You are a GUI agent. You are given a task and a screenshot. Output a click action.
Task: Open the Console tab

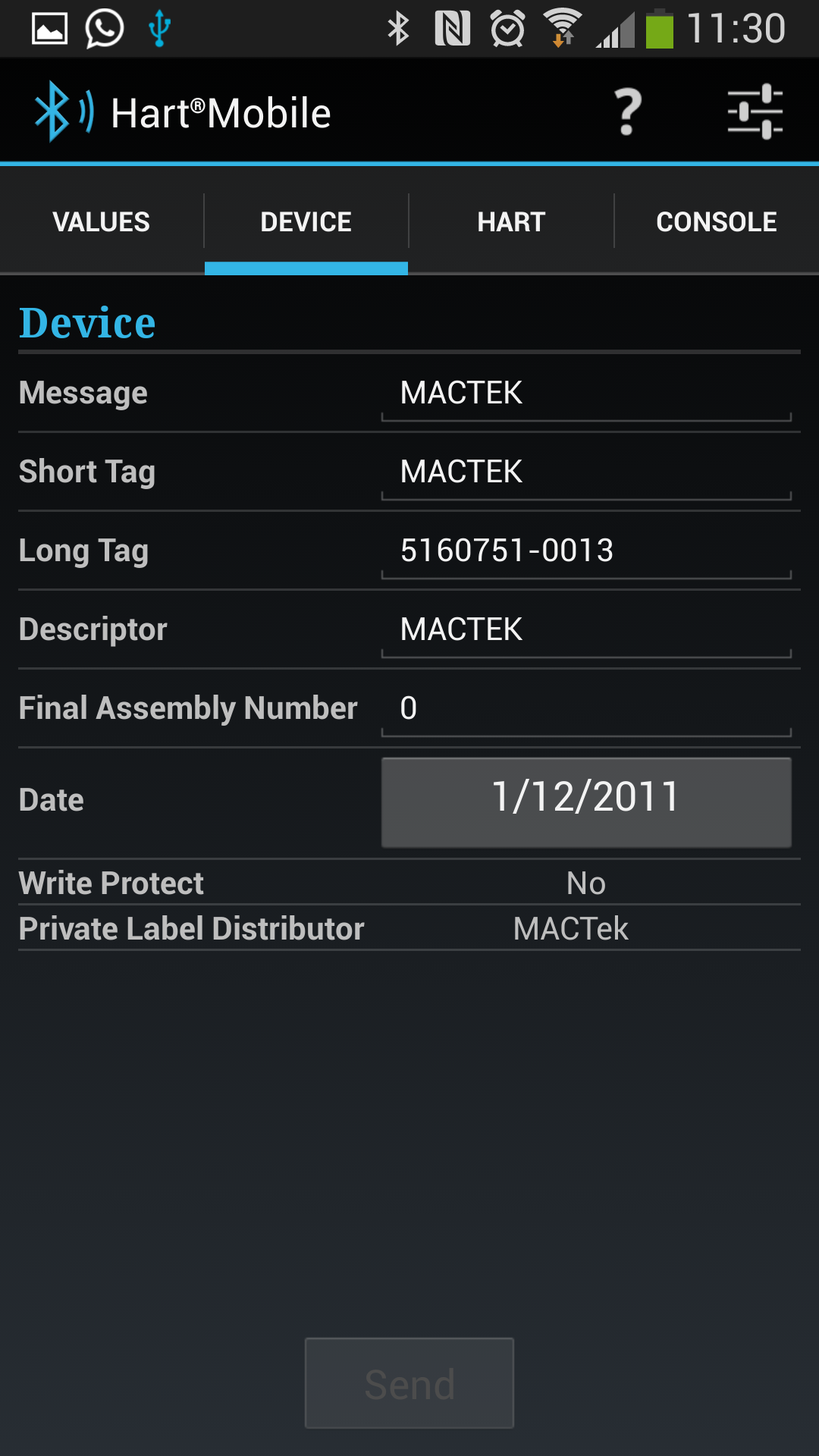716,222
